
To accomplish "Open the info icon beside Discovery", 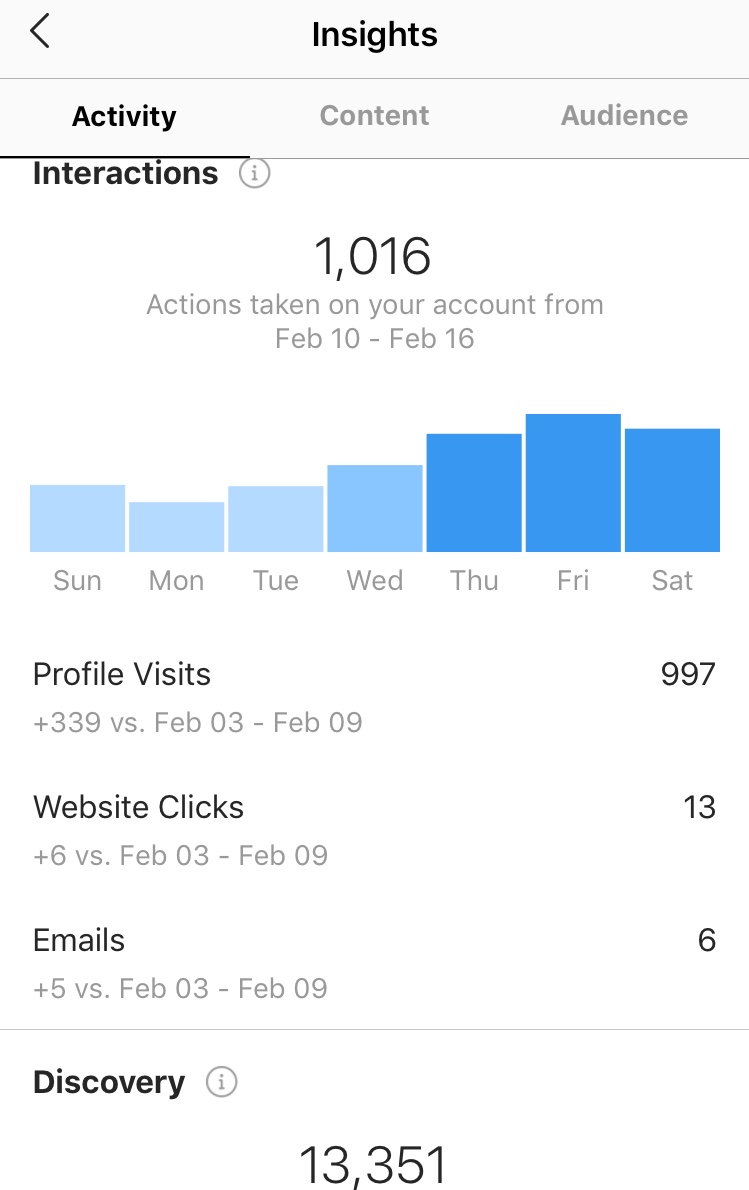I will [x=221, y=1082].
